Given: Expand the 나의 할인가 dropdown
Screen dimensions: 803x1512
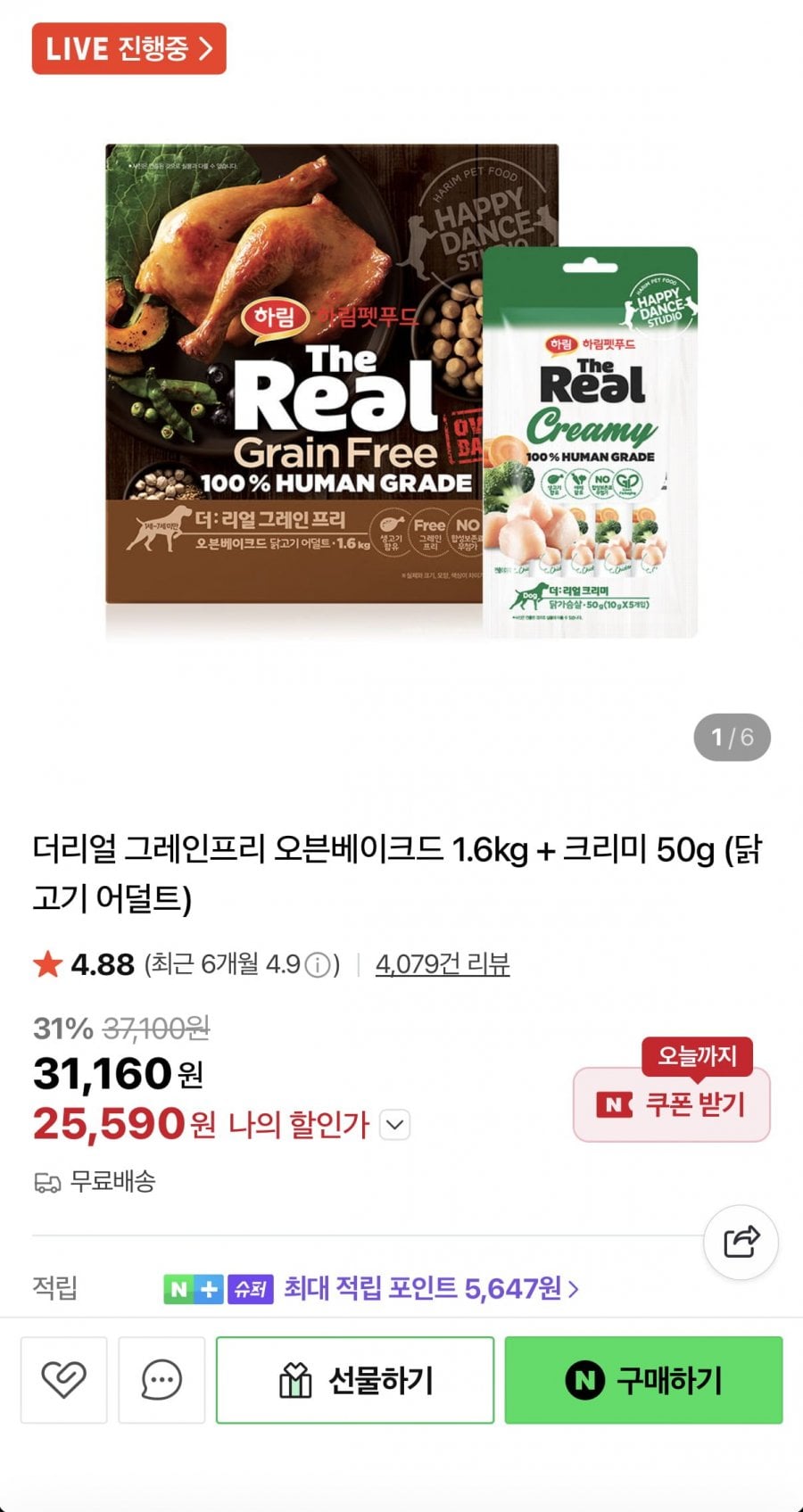Looking at the screenshot, I should click(x=395, y=1125).
